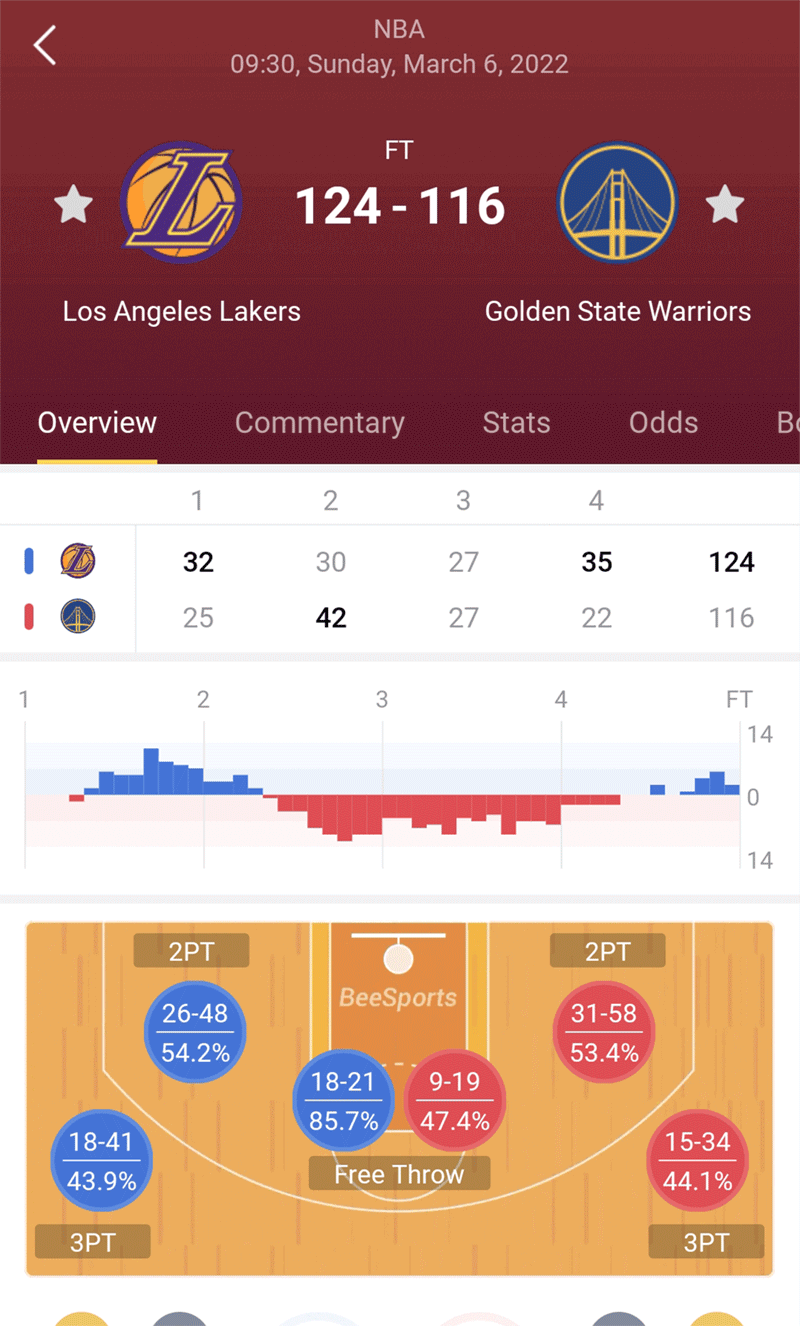
Task: Favorite the Golden State Warriors star
Action: click(x=725, y=205)
